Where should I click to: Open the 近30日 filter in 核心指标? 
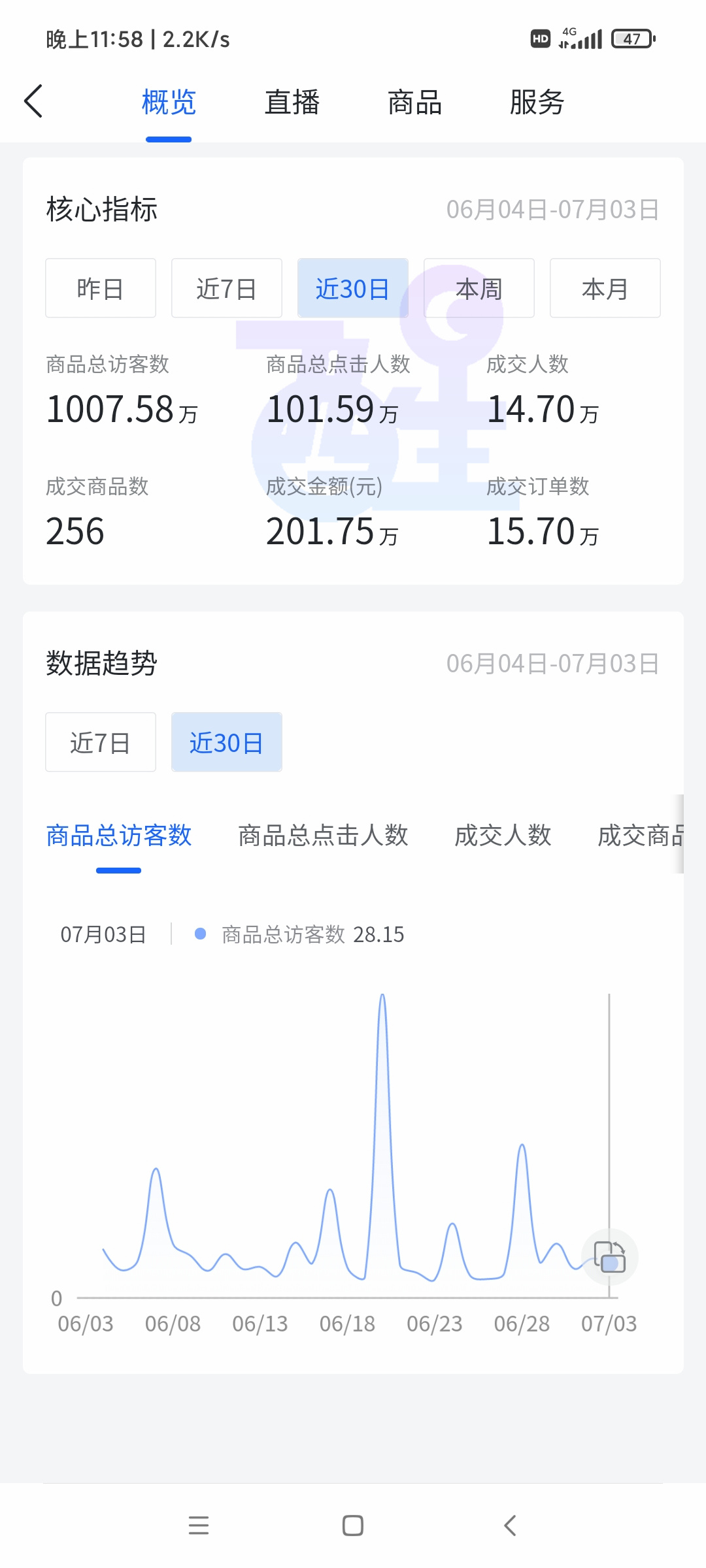pyautogui.click(x=352, y=288)
